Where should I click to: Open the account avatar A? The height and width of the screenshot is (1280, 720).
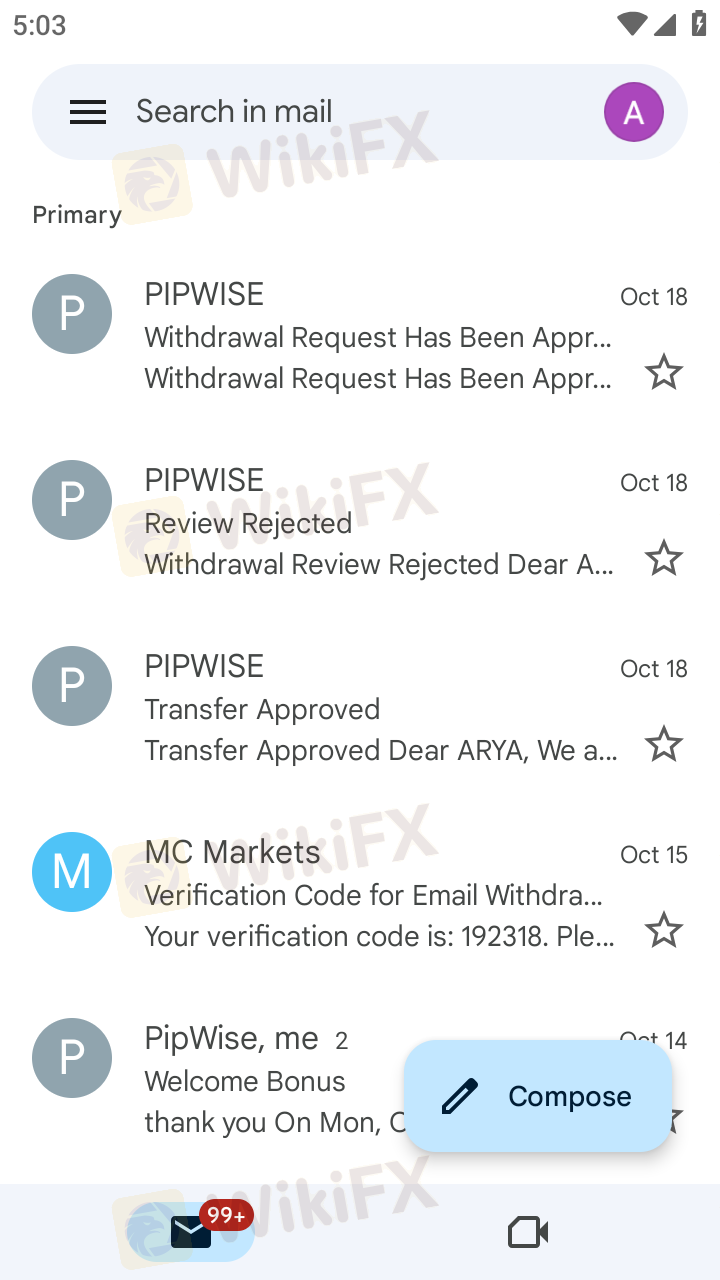(634, 112)
